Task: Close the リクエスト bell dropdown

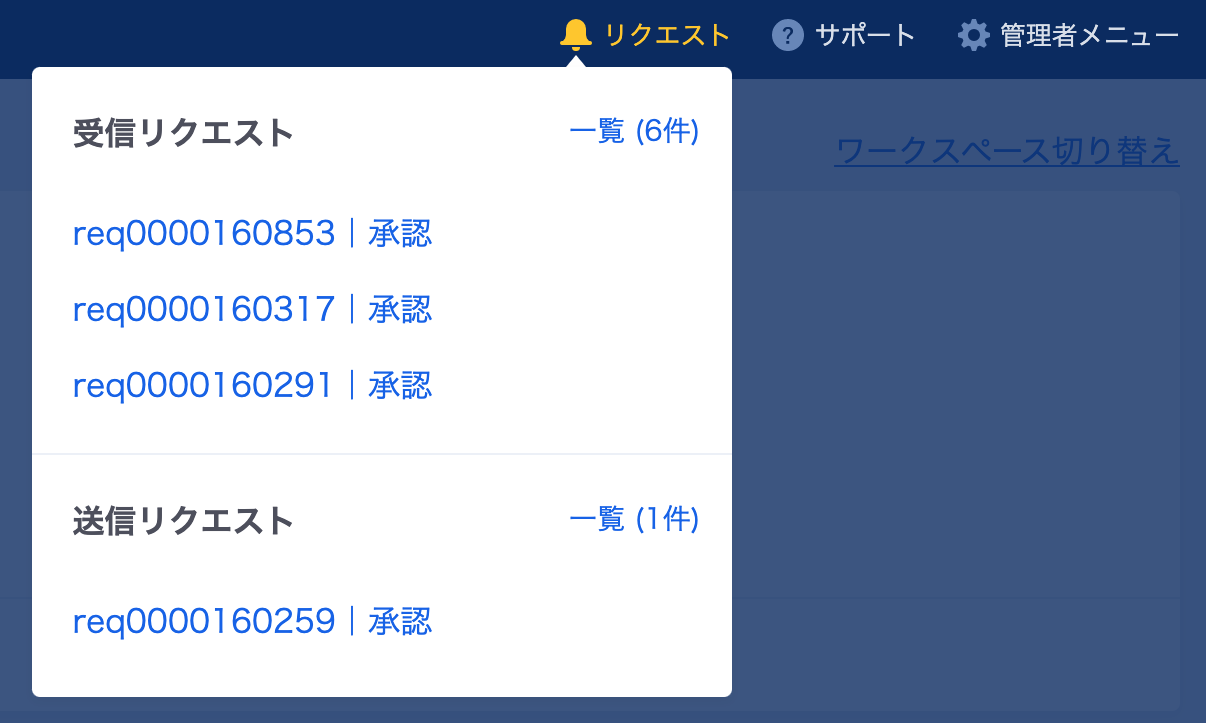Action: click(645, 35)
